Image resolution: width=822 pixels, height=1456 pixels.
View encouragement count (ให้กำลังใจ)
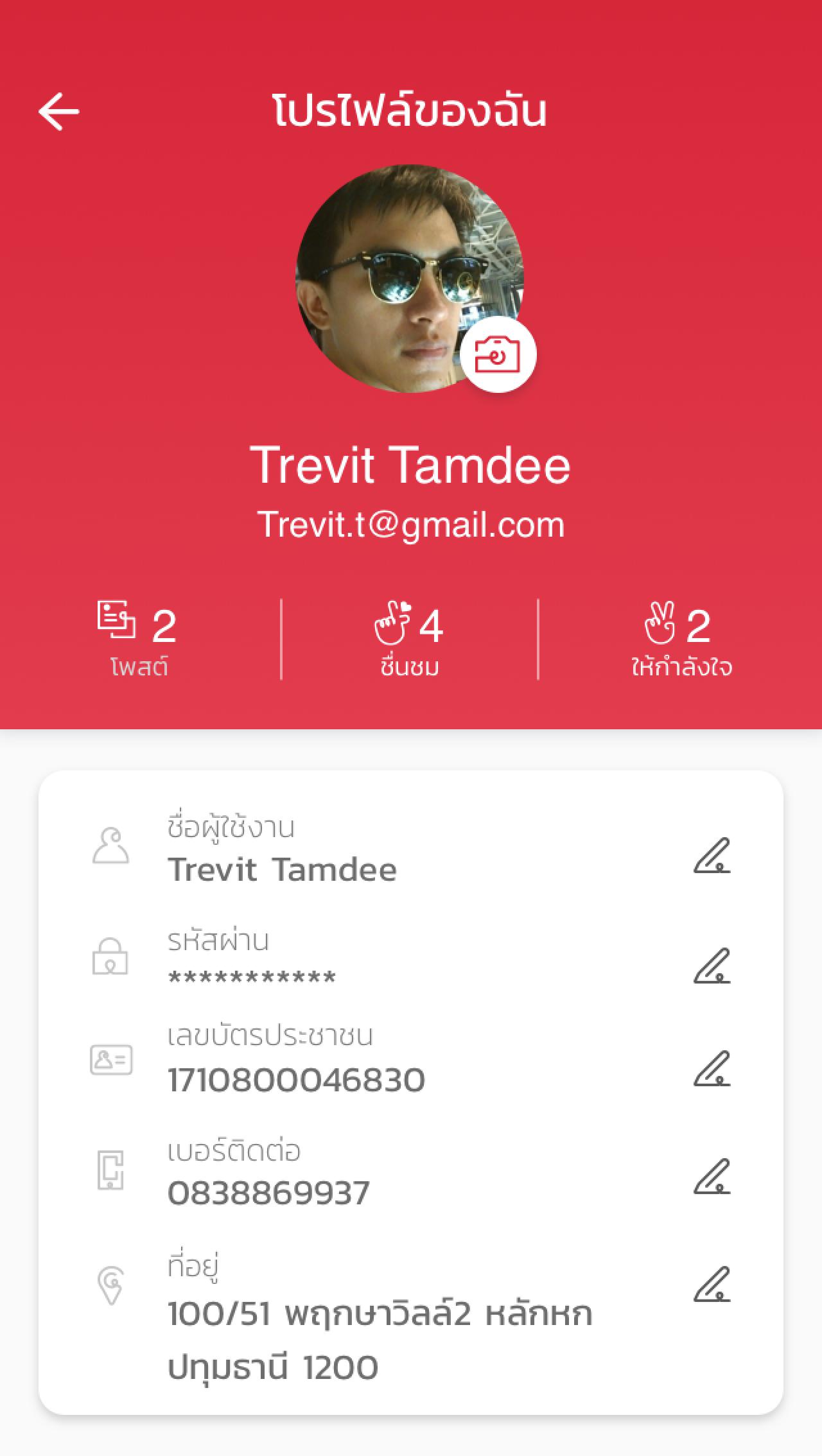[x=681, y=639]
